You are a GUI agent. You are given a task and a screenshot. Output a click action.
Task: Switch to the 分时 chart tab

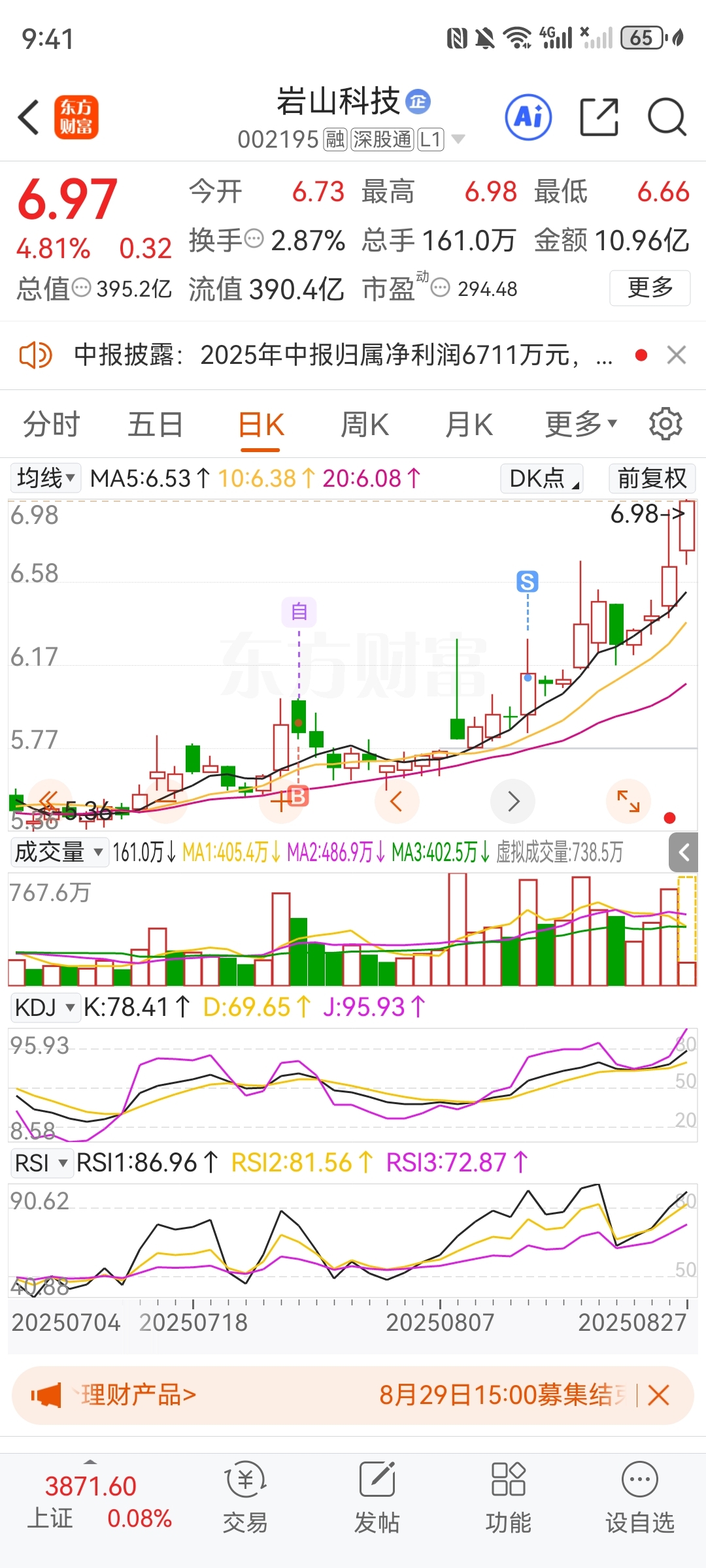point(51,425)
